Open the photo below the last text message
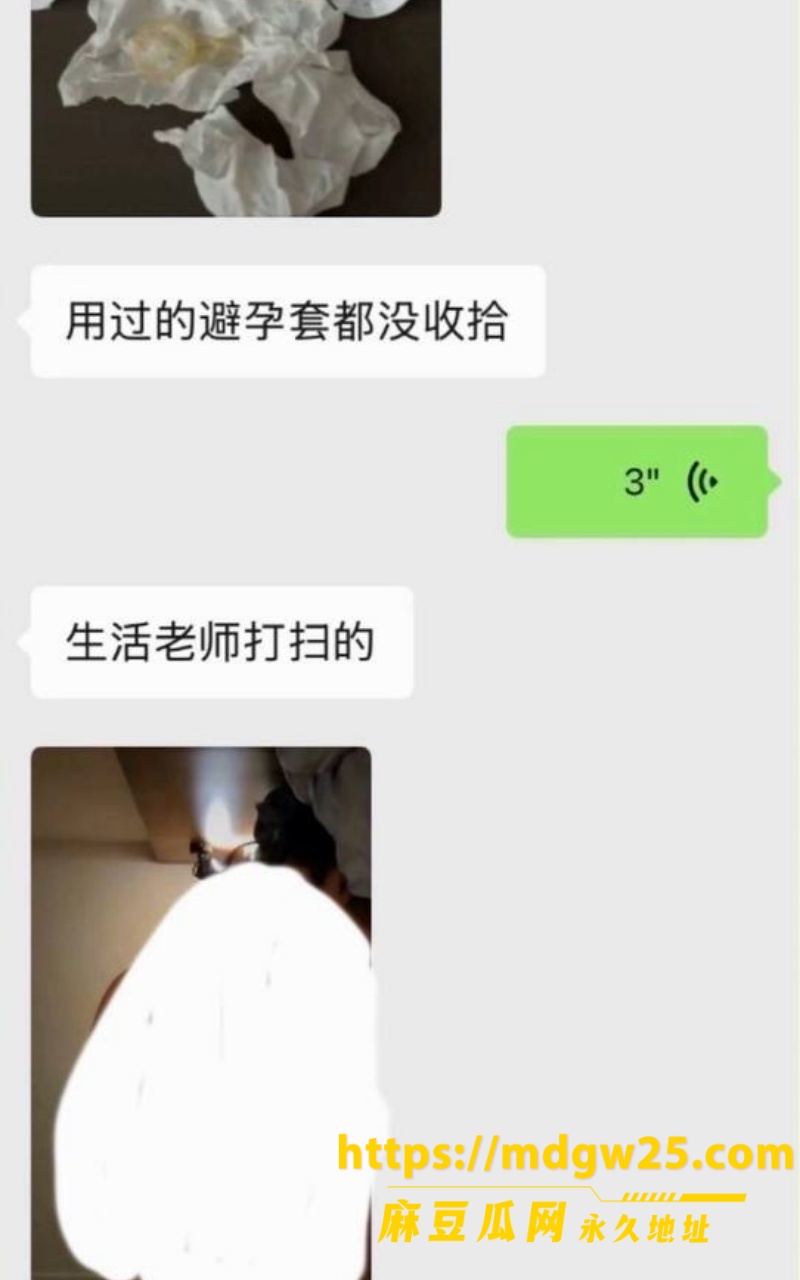This screenshot has height=1280, width=800. 201,1012
